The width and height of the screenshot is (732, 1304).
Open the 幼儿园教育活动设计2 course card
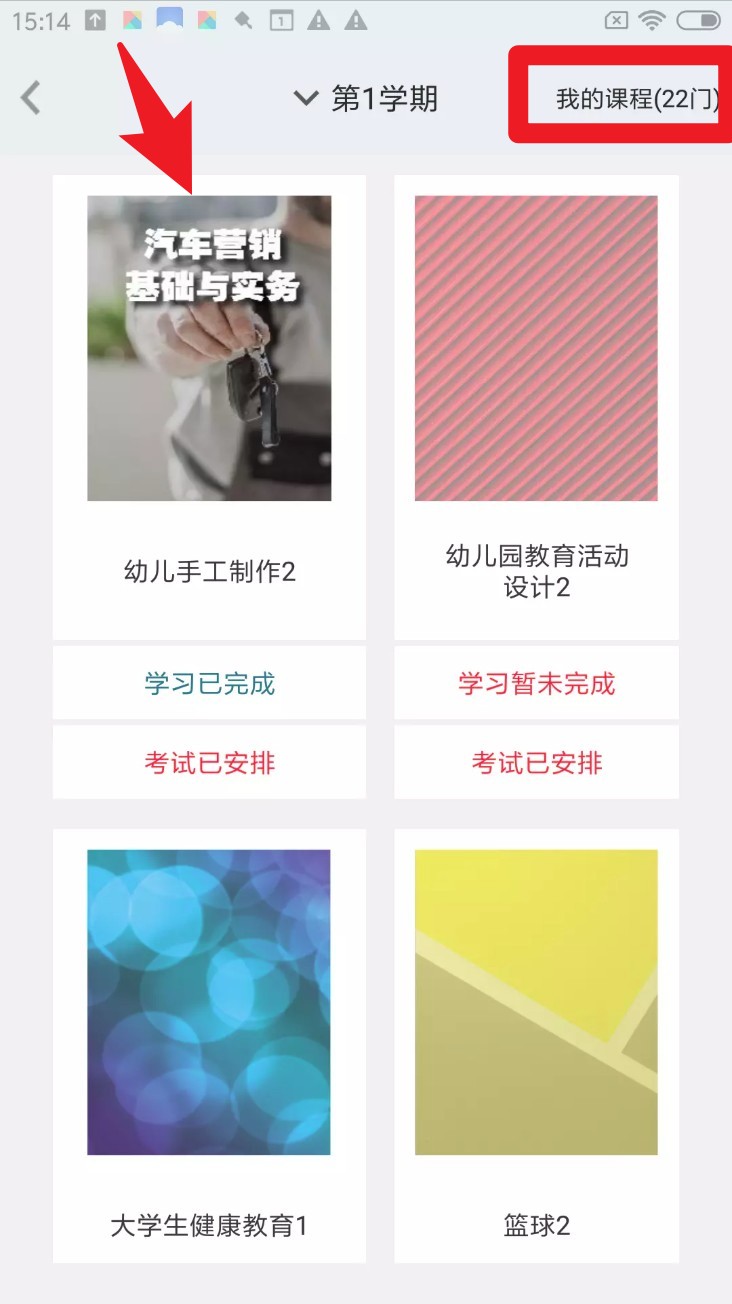click(536, 406)
